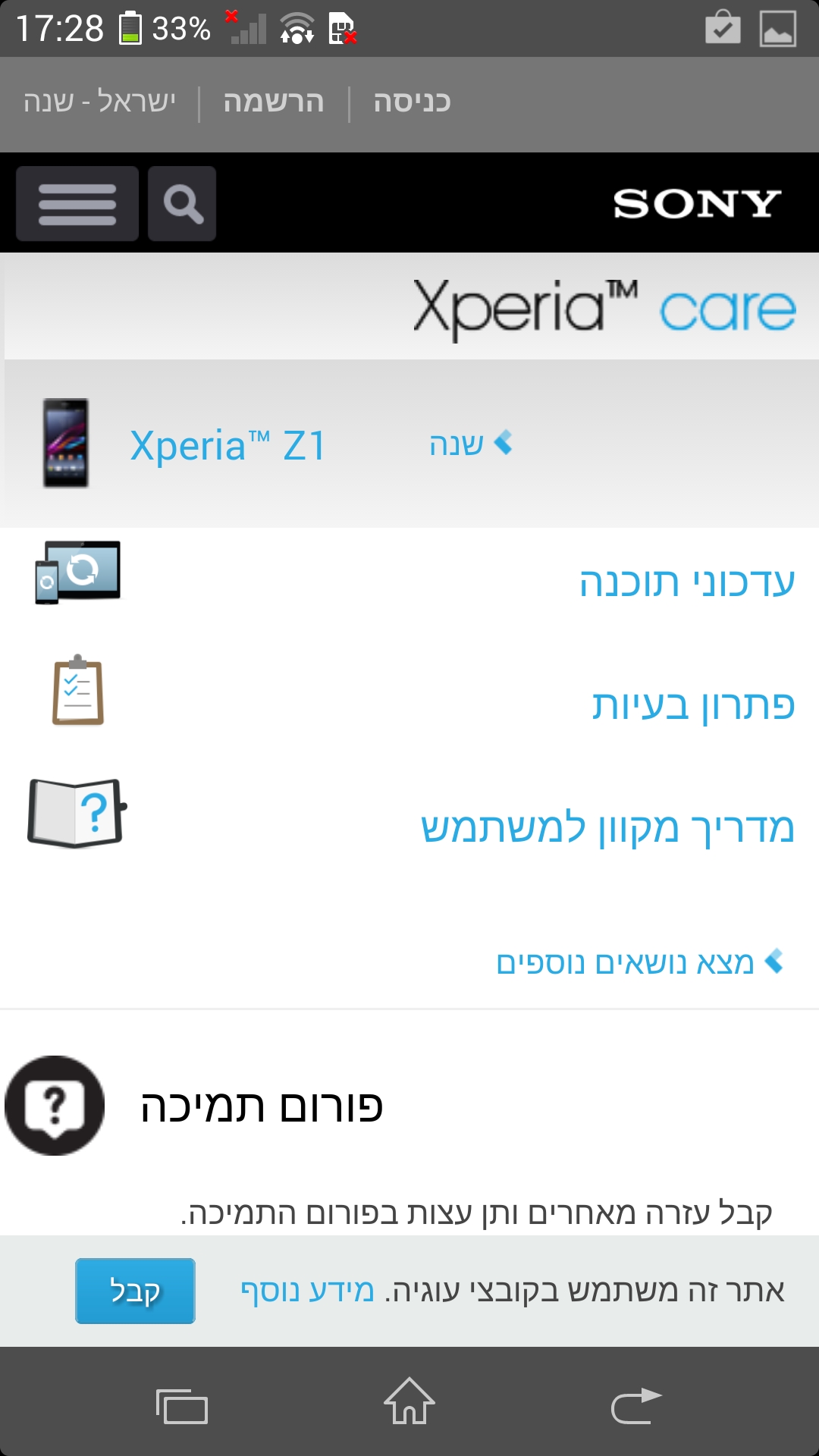Accept cookies with the קבל button

click(135, 1291)
